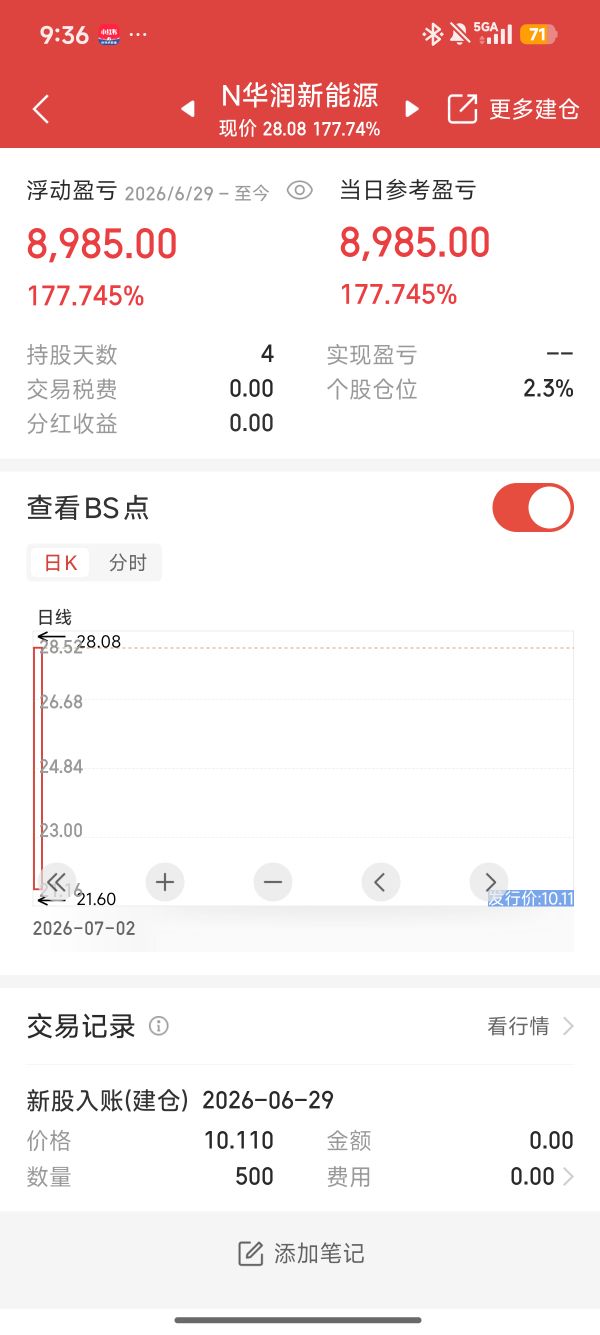Jump to chart start with double-left arrow
600x1335 pixels.
point(56,882)
